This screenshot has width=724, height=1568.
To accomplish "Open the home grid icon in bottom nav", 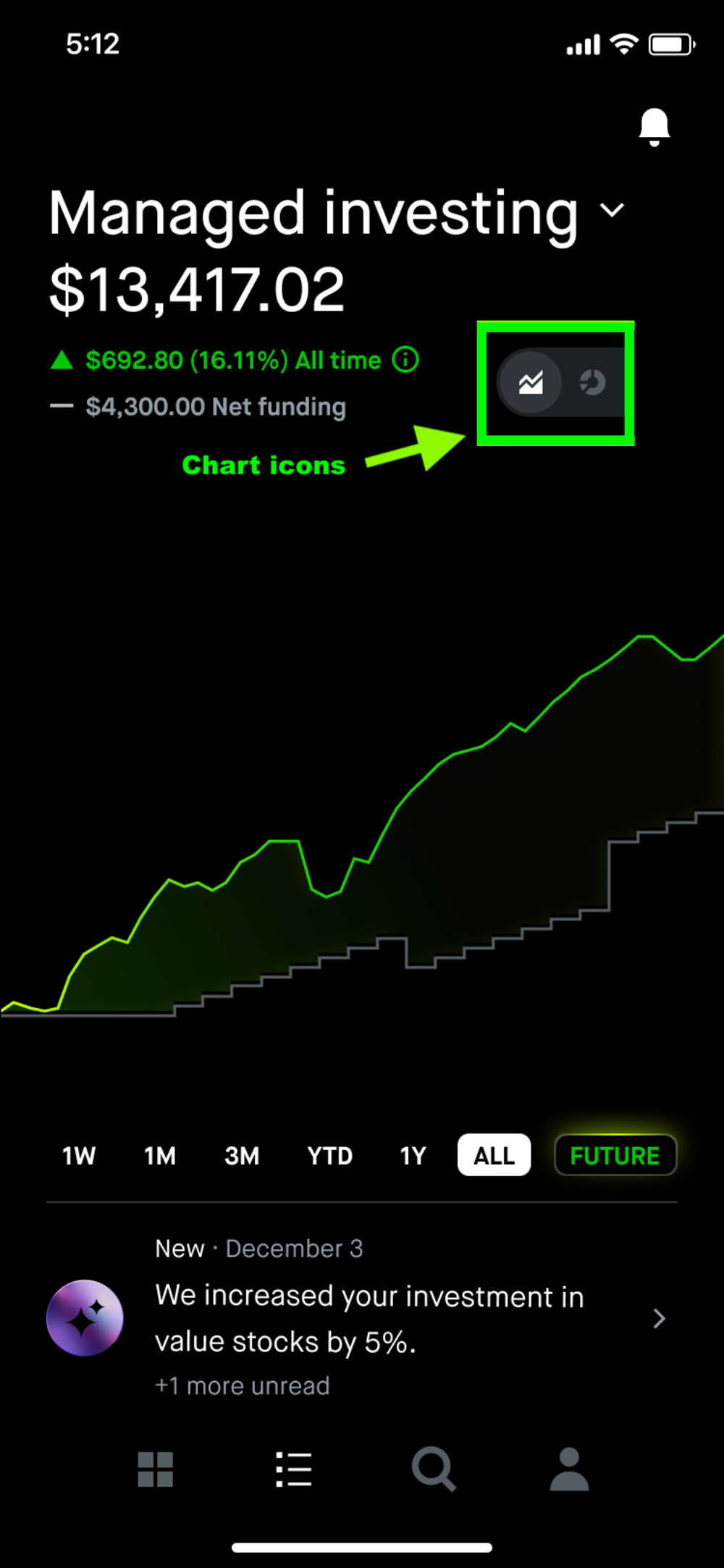I will [x=155, y=1469].
